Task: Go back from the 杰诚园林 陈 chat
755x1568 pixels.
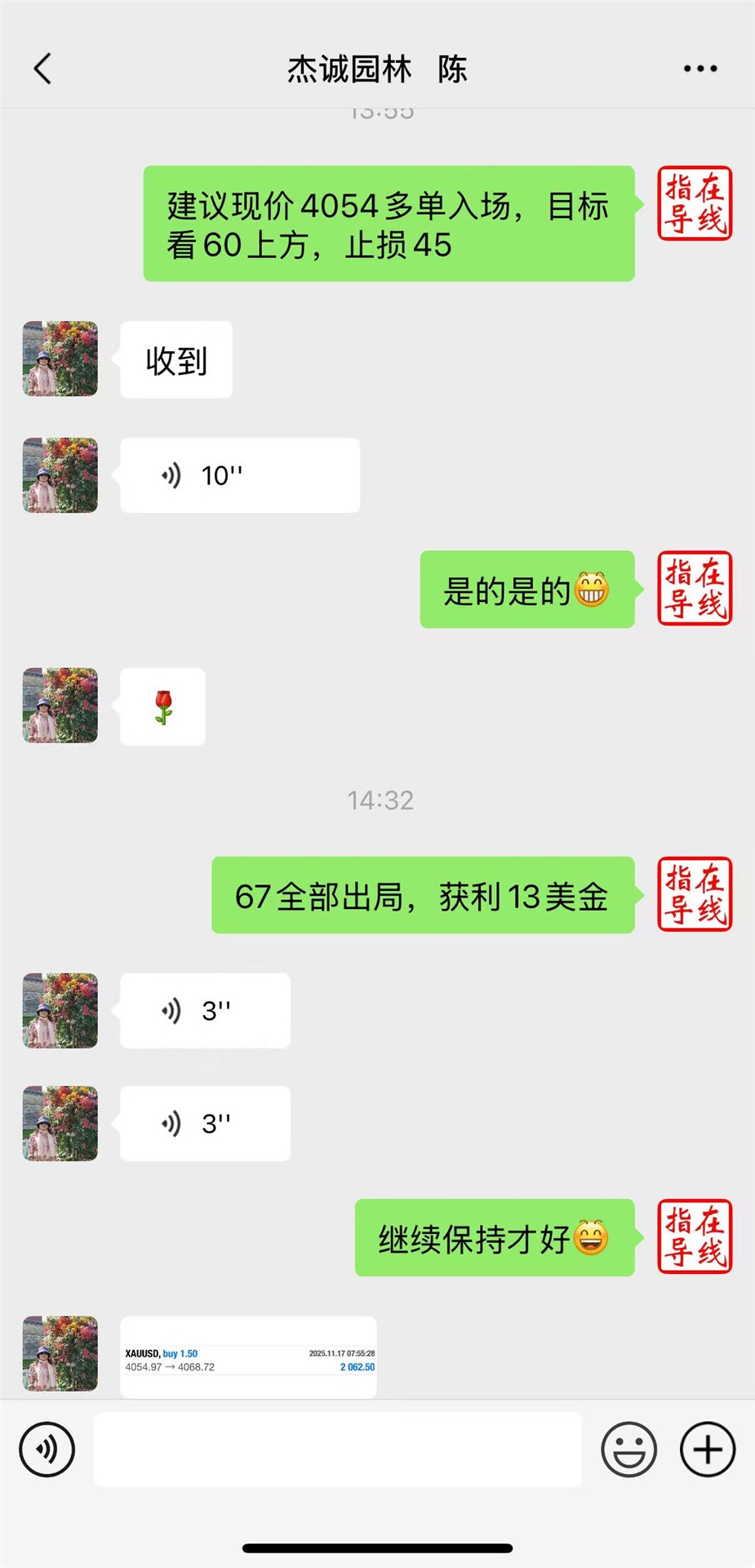Action: point(43,69)
